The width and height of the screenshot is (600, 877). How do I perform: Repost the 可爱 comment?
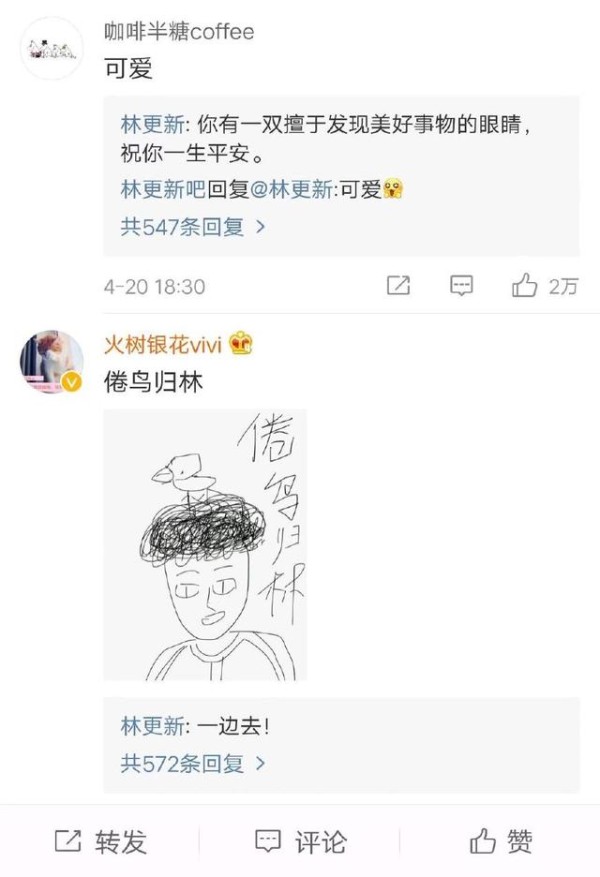click(x=398, y=286)
